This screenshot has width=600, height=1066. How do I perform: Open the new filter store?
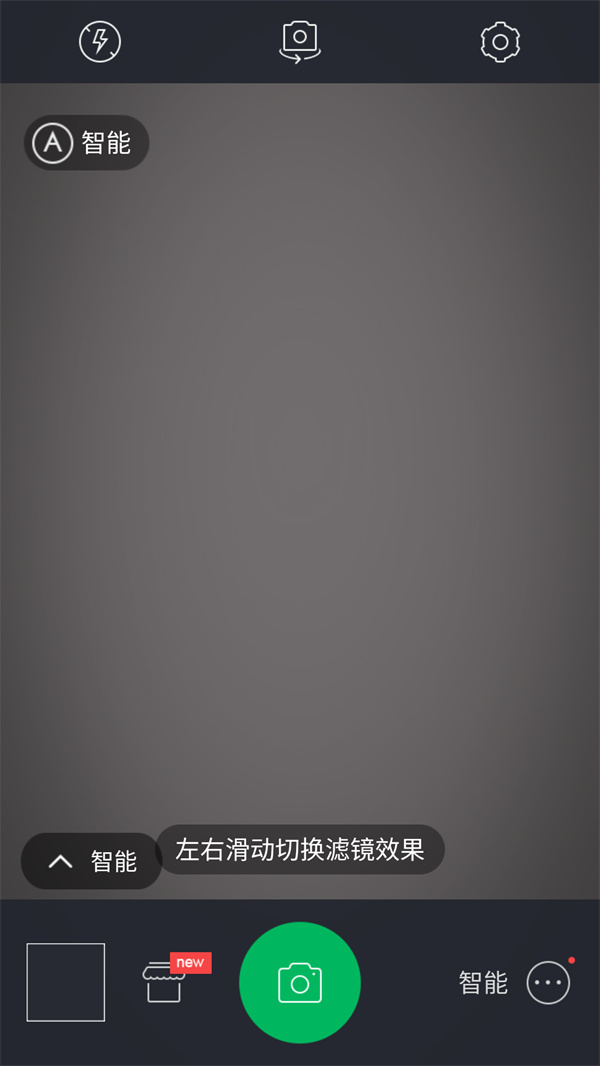tap(166, 980)
